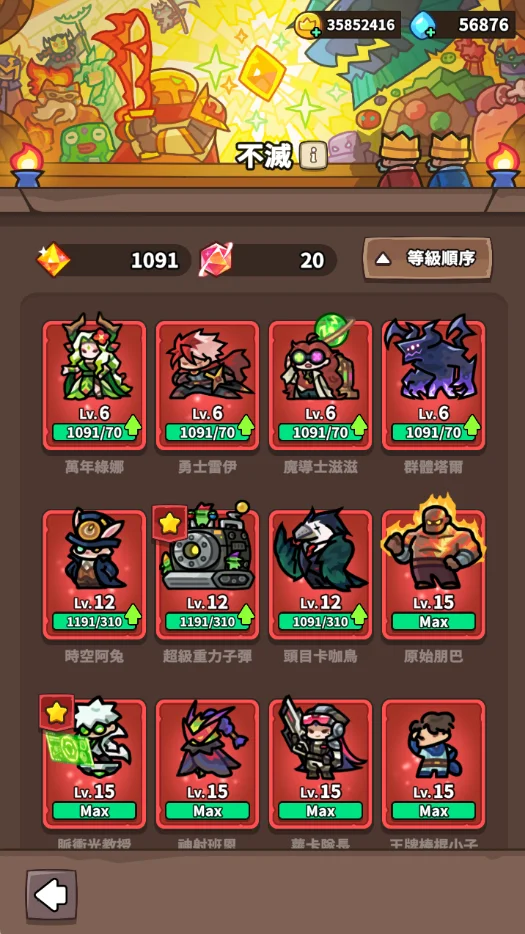
Task: Open the 魔導士滋滋 hero card
Action: tap(321, 385)
